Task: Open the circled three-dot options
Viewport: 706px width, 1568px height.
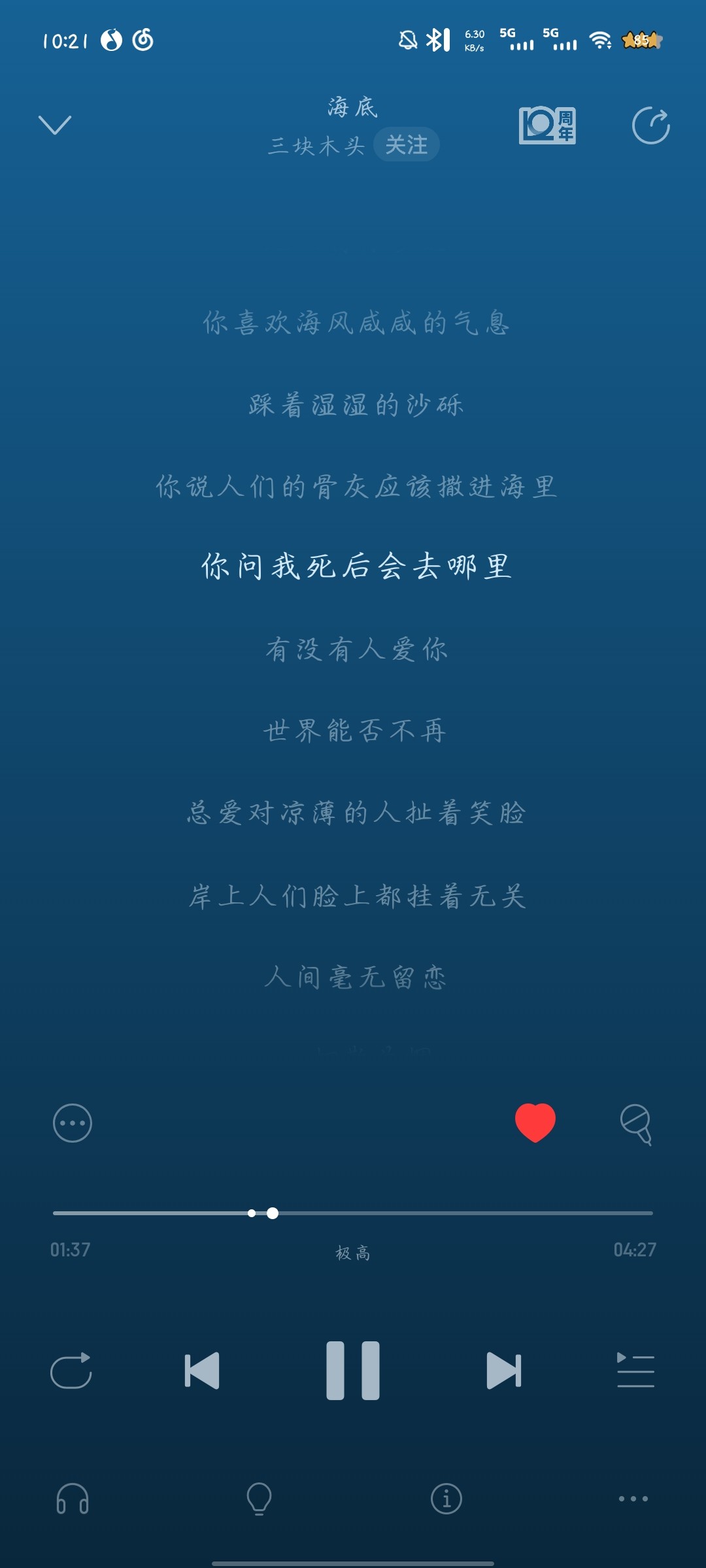Action: tap(73, 1123)
